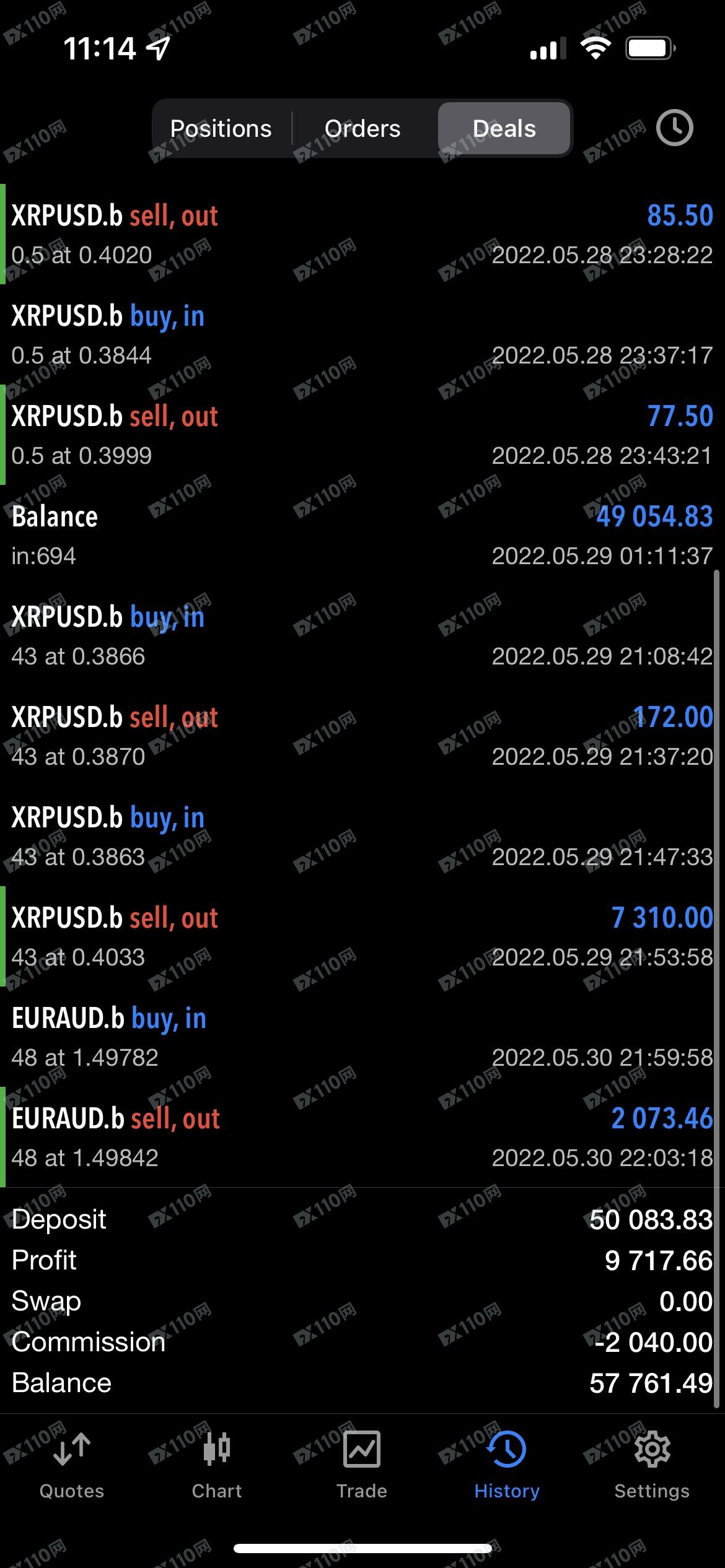This screenshot has height=1568, width=725.
Task: Open the EURAUD.b buy at 1.49782
Action: tap(362, 1037)
